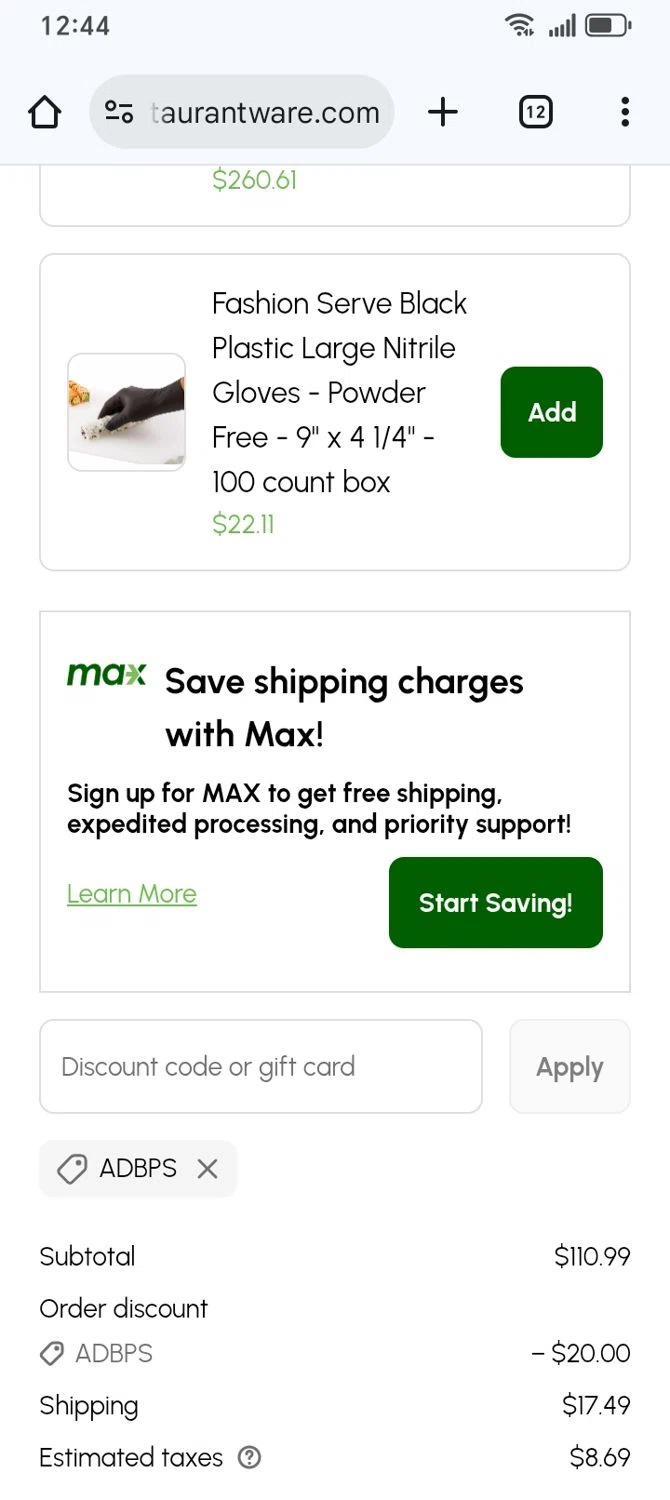The image size is (670, 1500).
Task: Tap the Start Saving! button
Action: pyautogui.click(x=495, y=903)
